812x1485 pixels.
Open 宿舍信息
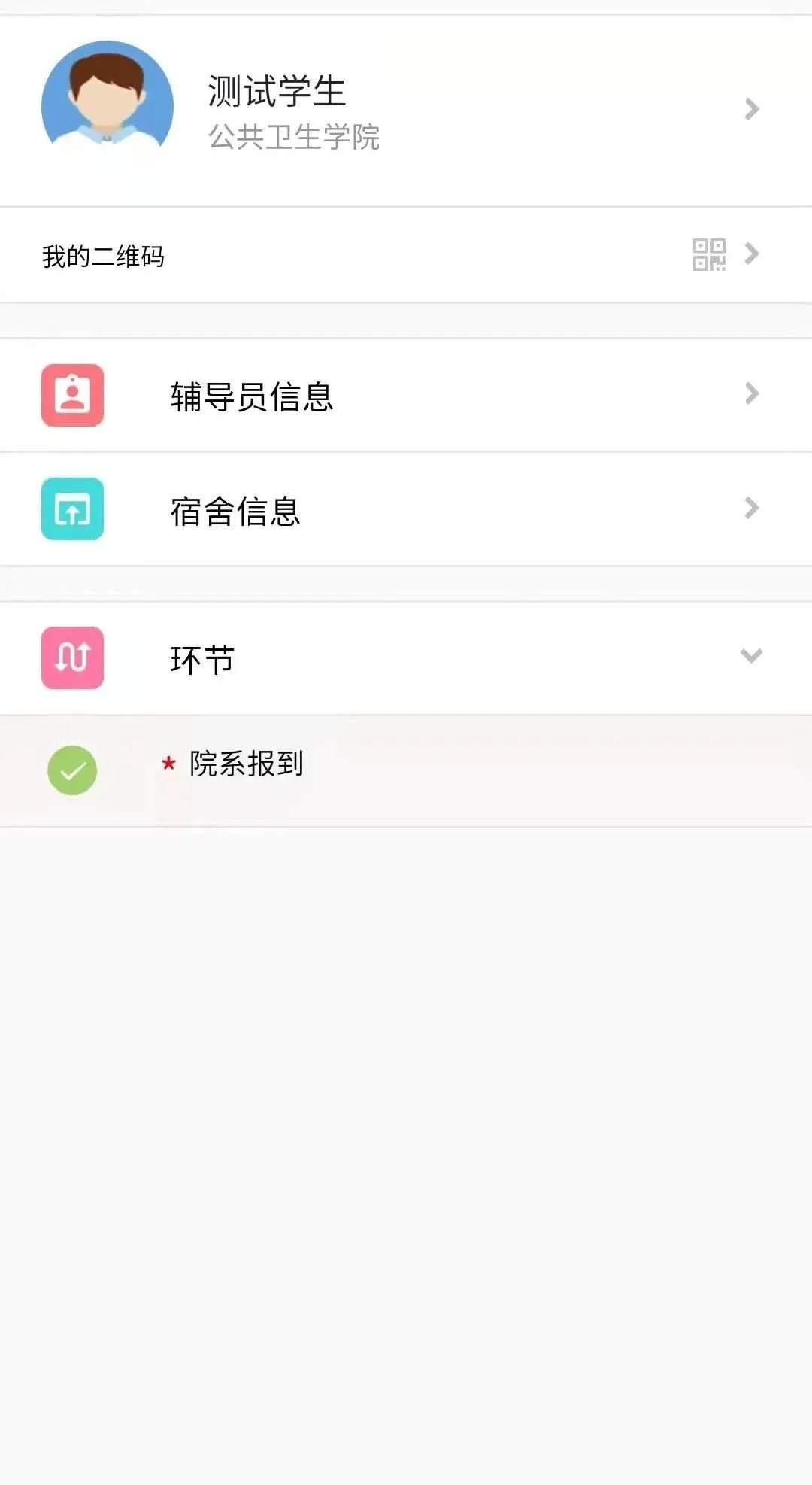[x=406, y=509]
